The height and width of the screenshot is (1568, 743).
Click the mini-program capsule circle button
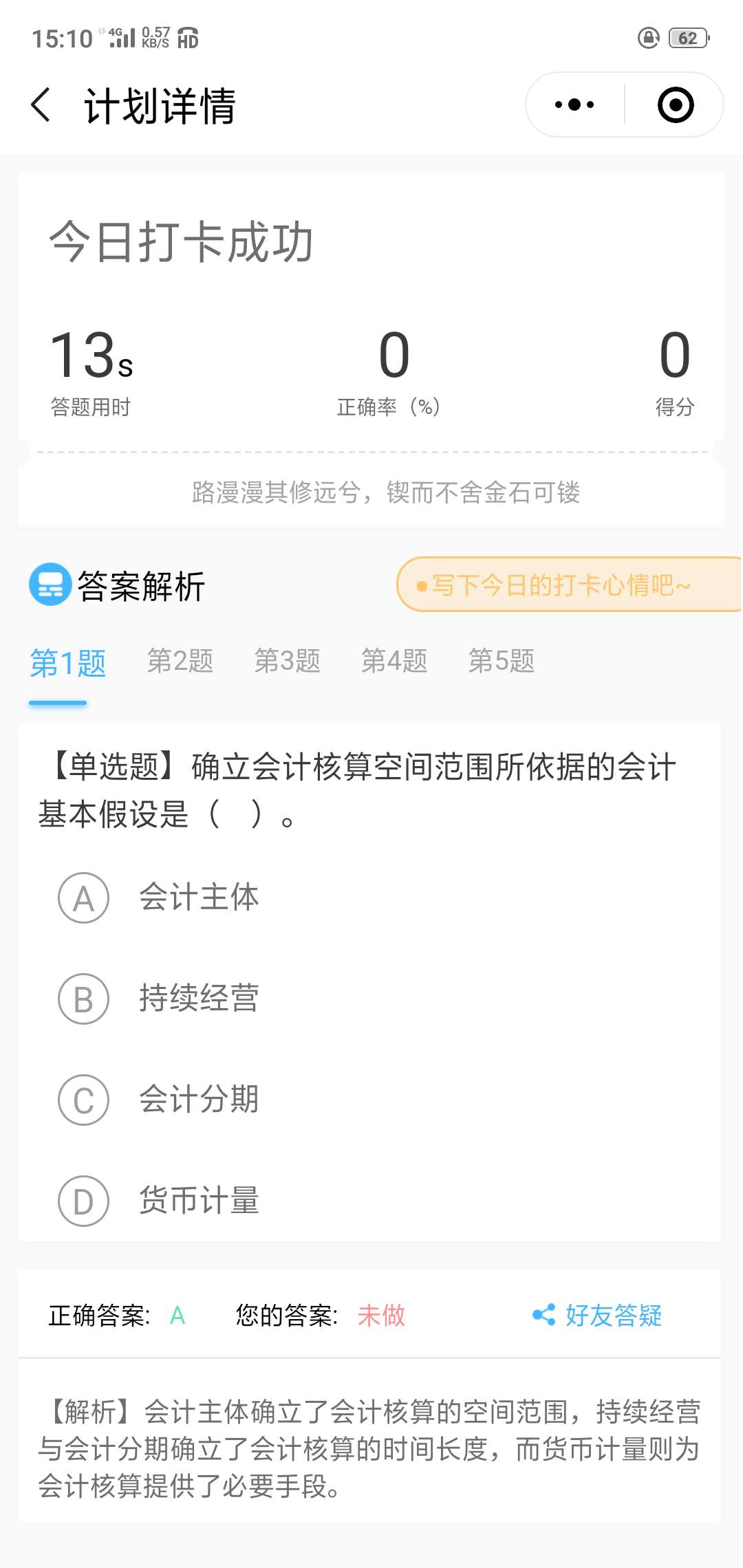675,105
